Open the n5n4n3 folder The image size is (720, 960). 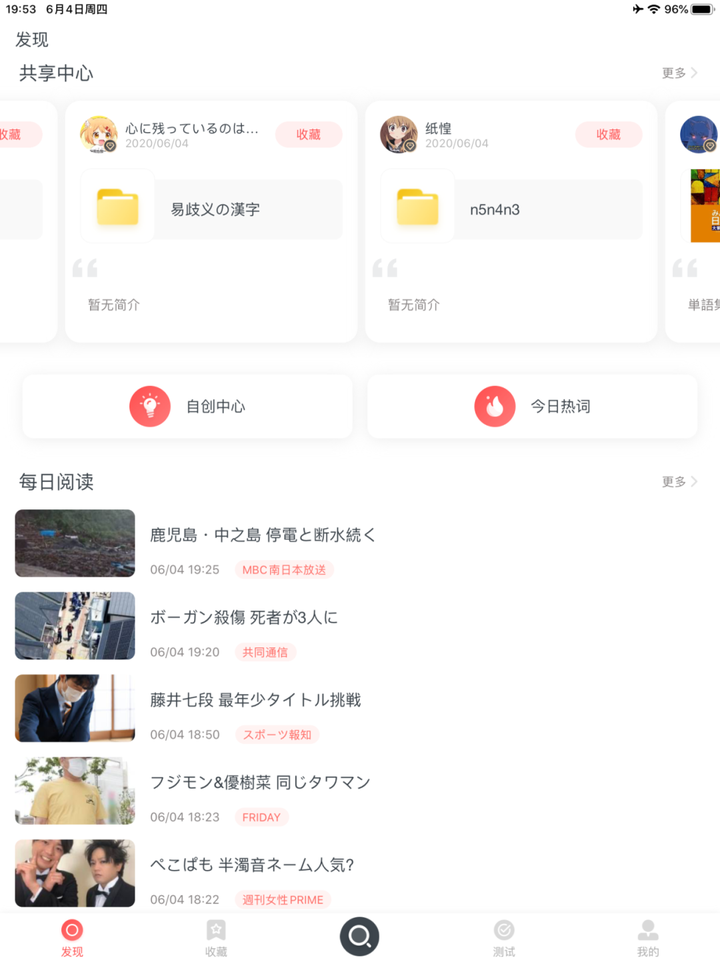pyautogui.click(x=511, y=209)
